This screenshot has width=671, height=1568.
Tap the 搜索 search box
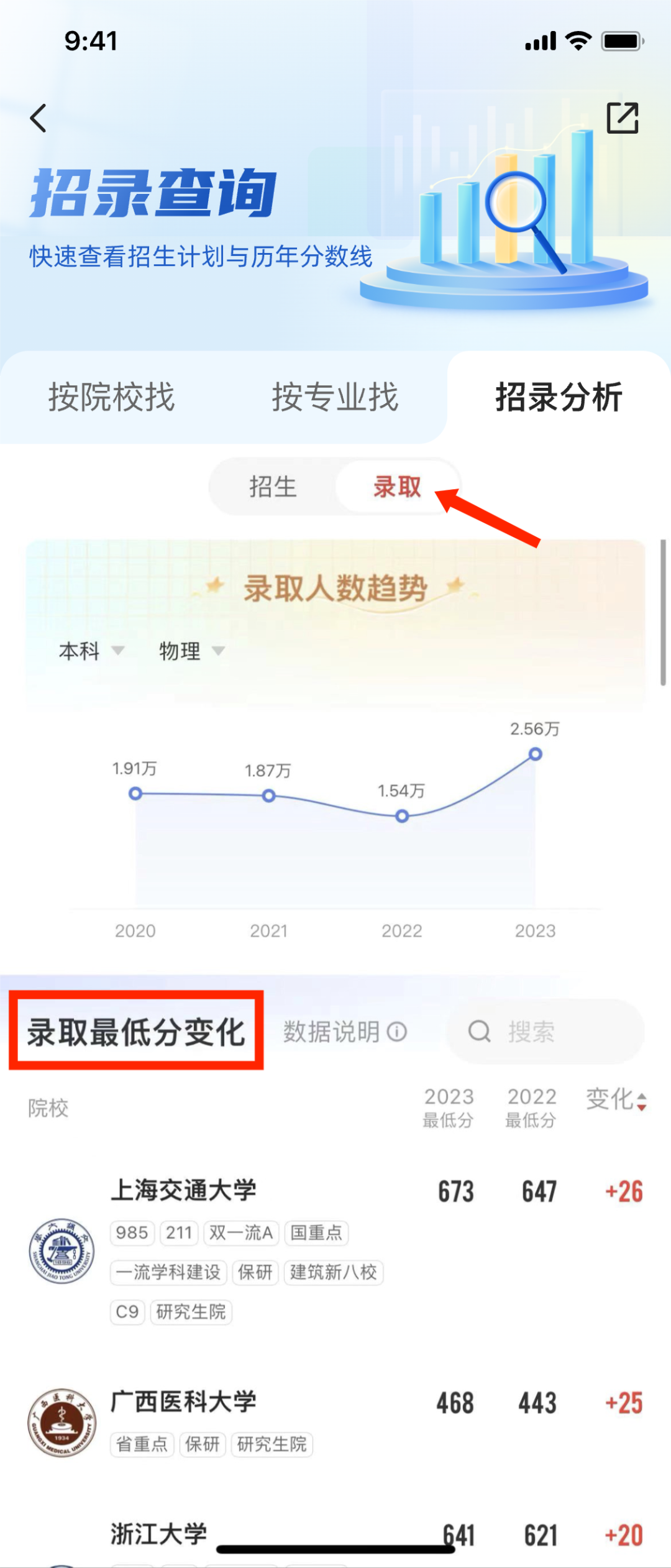coord(544,1032)
